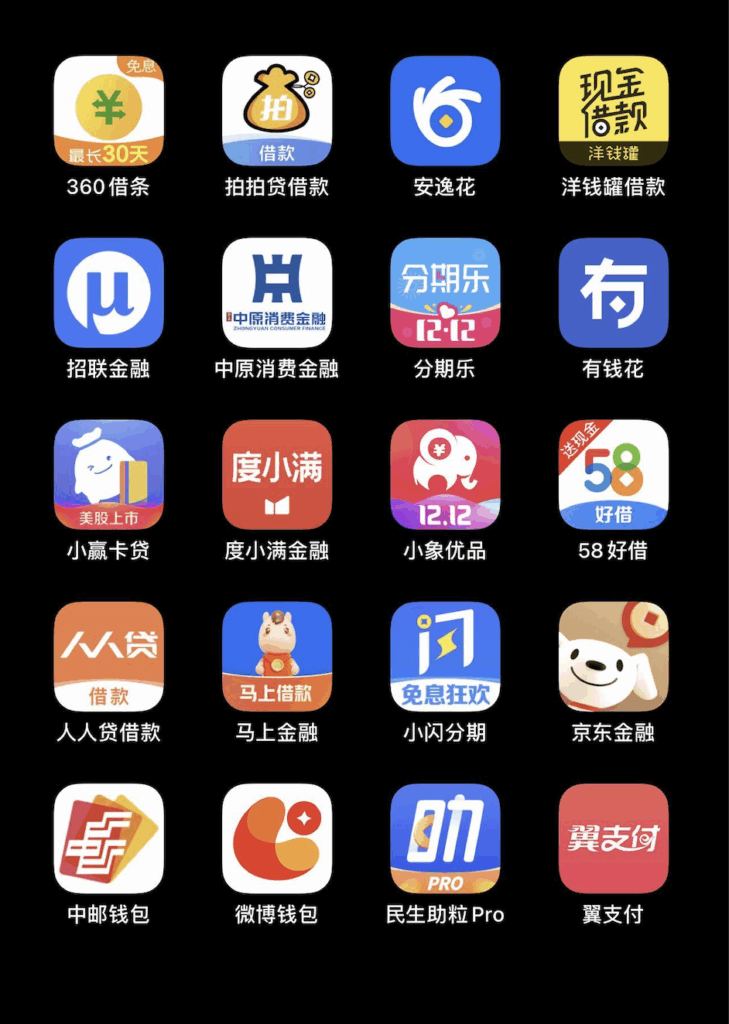Launch 中原消费金融
Viewport: 729px width, 1024px height.
coord(277,293)
